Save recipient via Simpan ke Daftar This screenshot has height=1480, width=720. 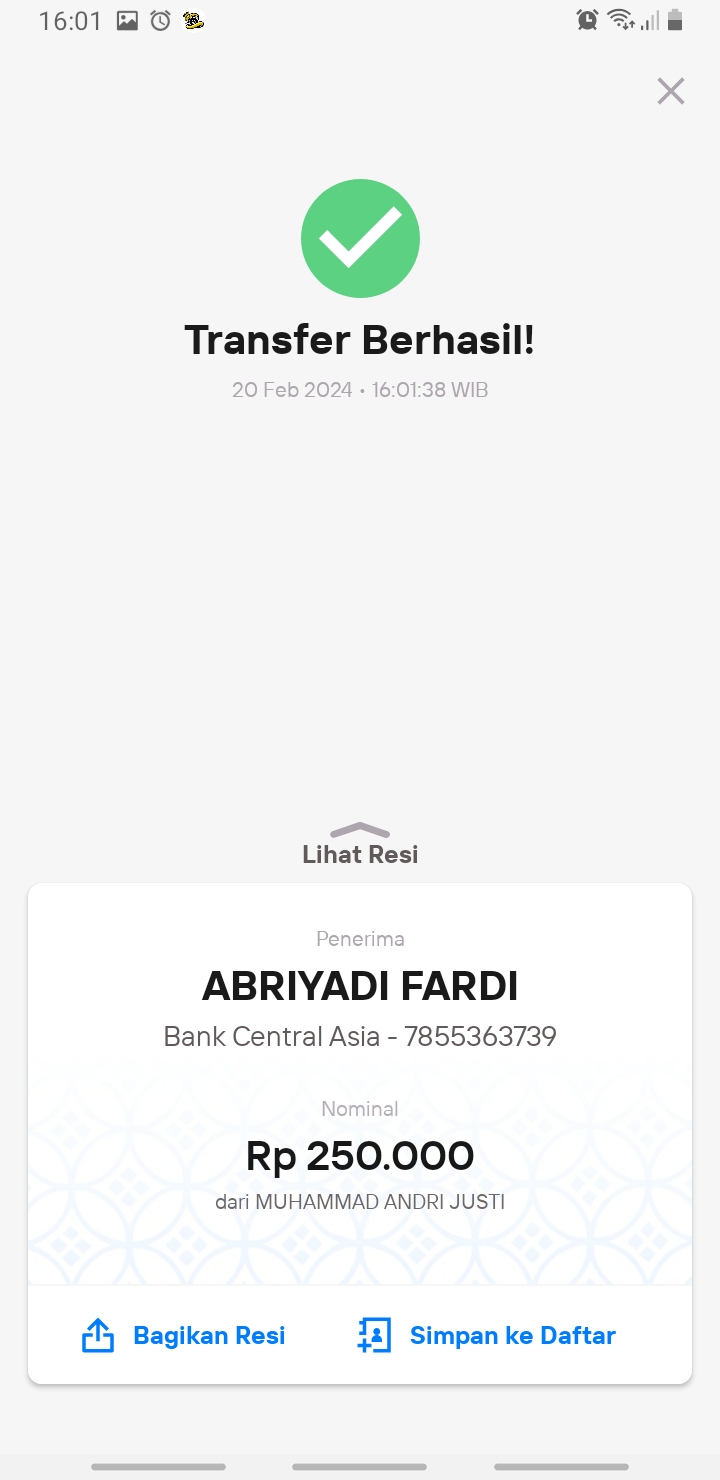pyautogui.click(x=486, y=1335)
